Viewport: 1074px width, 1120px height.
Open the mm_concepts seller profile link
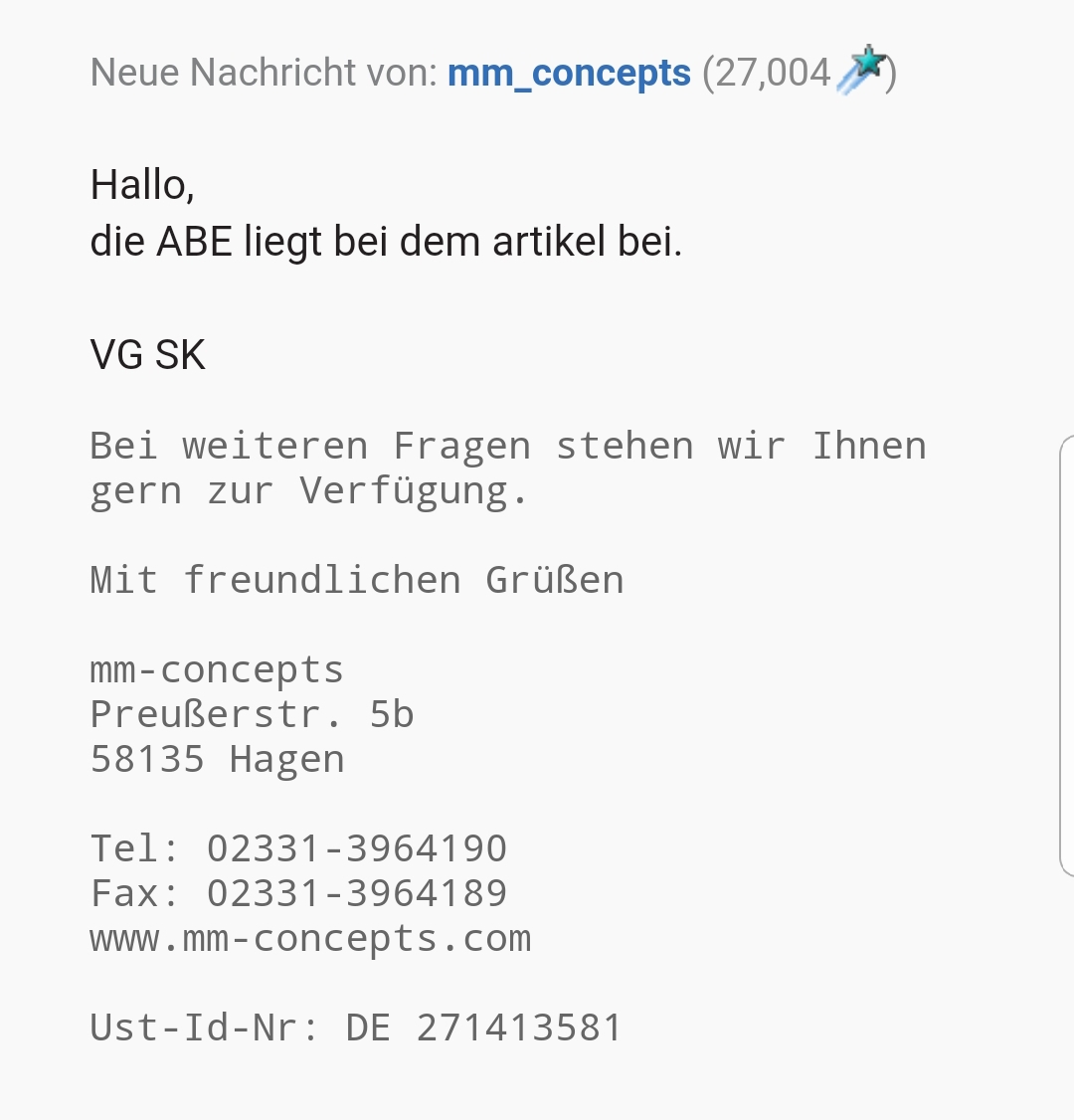pyautogui.click(x=569, y=74)
